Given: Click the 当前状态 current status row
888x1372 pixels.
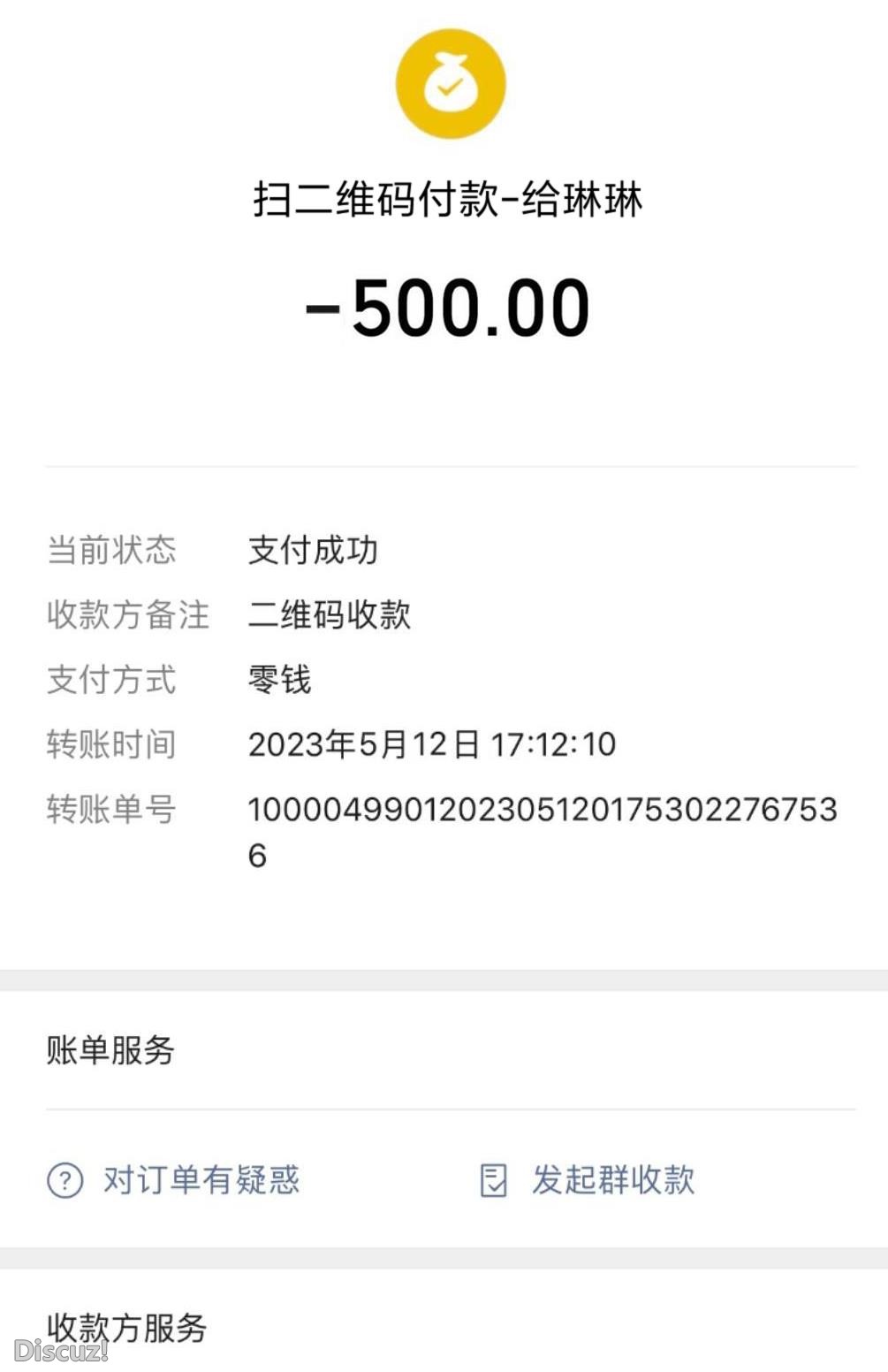Looking at the screenshot, I should pos(112,550).
